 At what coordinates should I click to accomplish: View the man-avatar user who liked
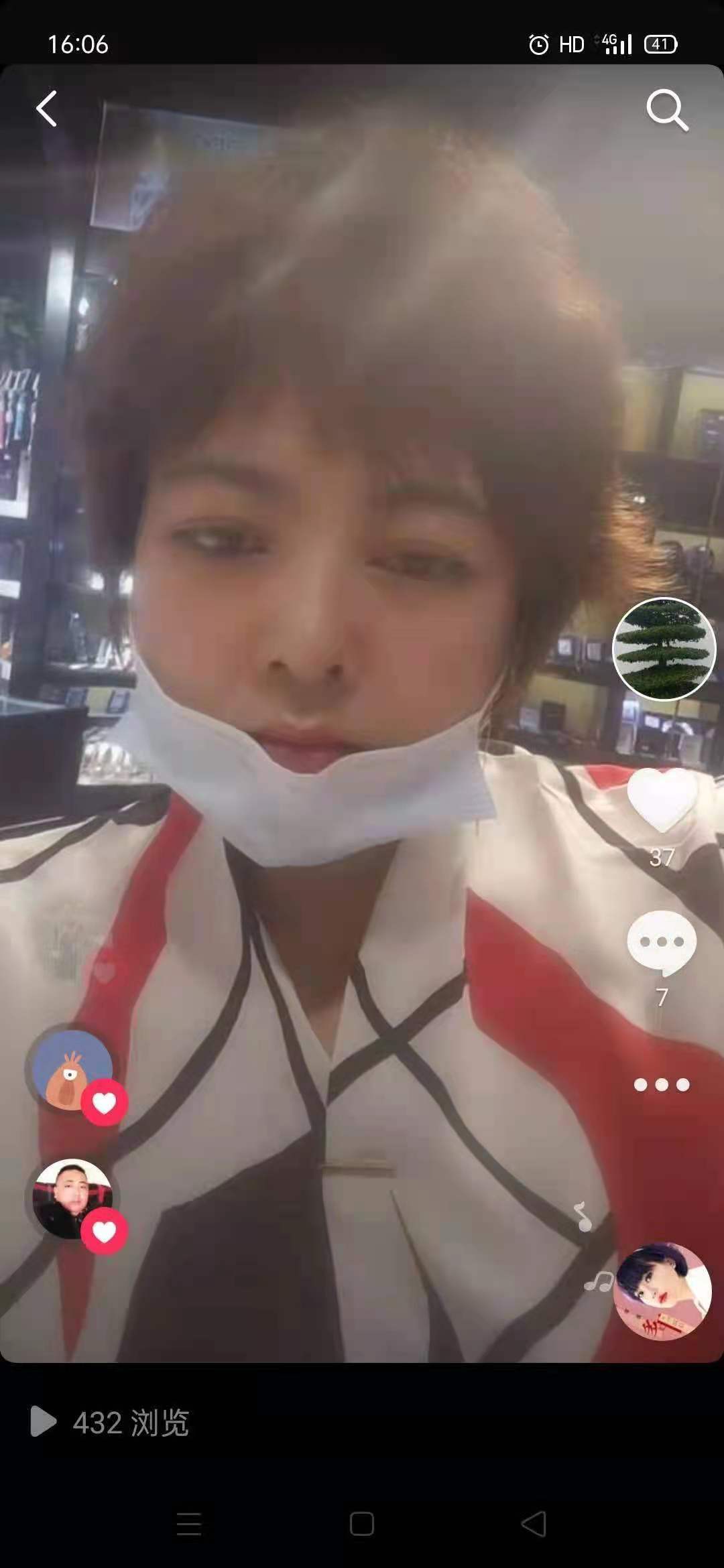[x=72, y=1199]
